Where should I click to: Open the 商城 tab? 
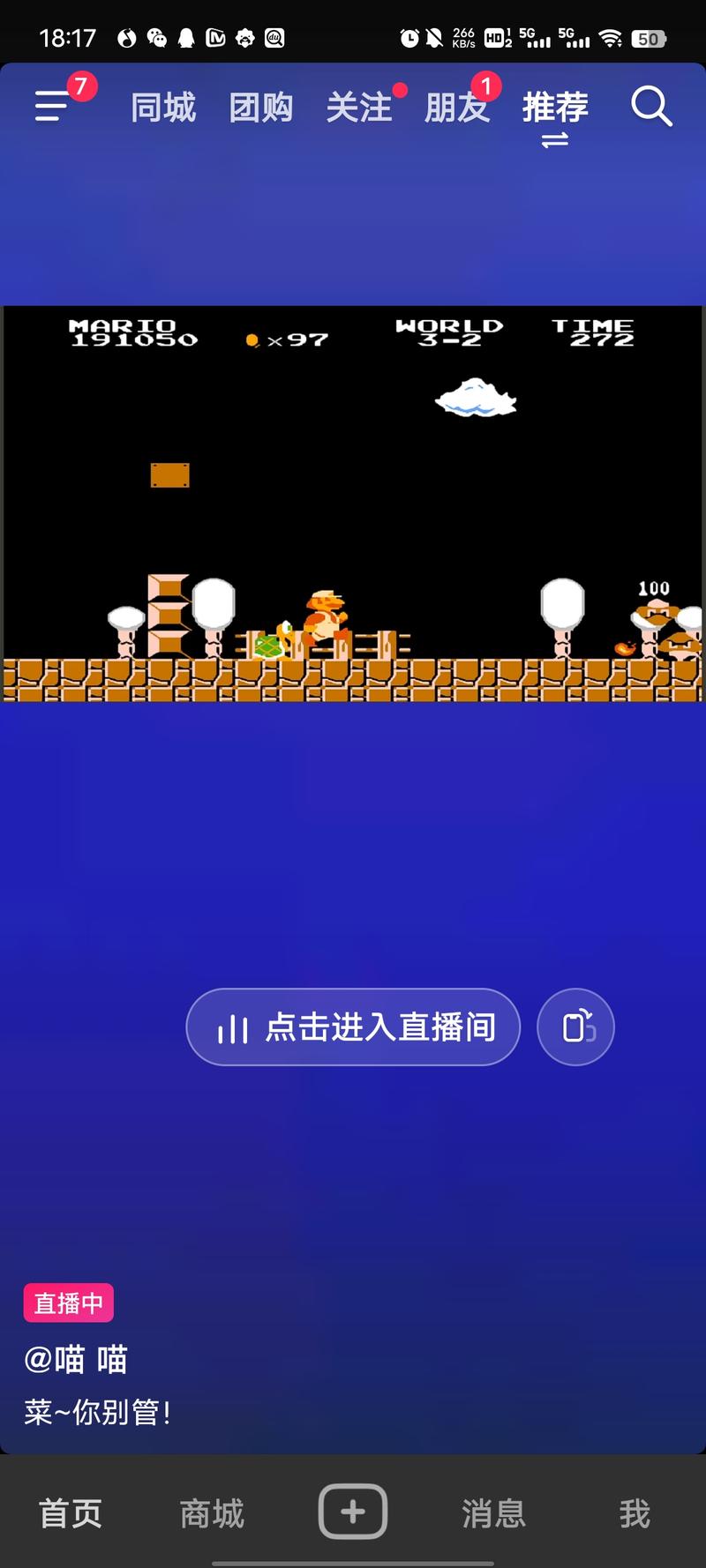(212, 1513)
